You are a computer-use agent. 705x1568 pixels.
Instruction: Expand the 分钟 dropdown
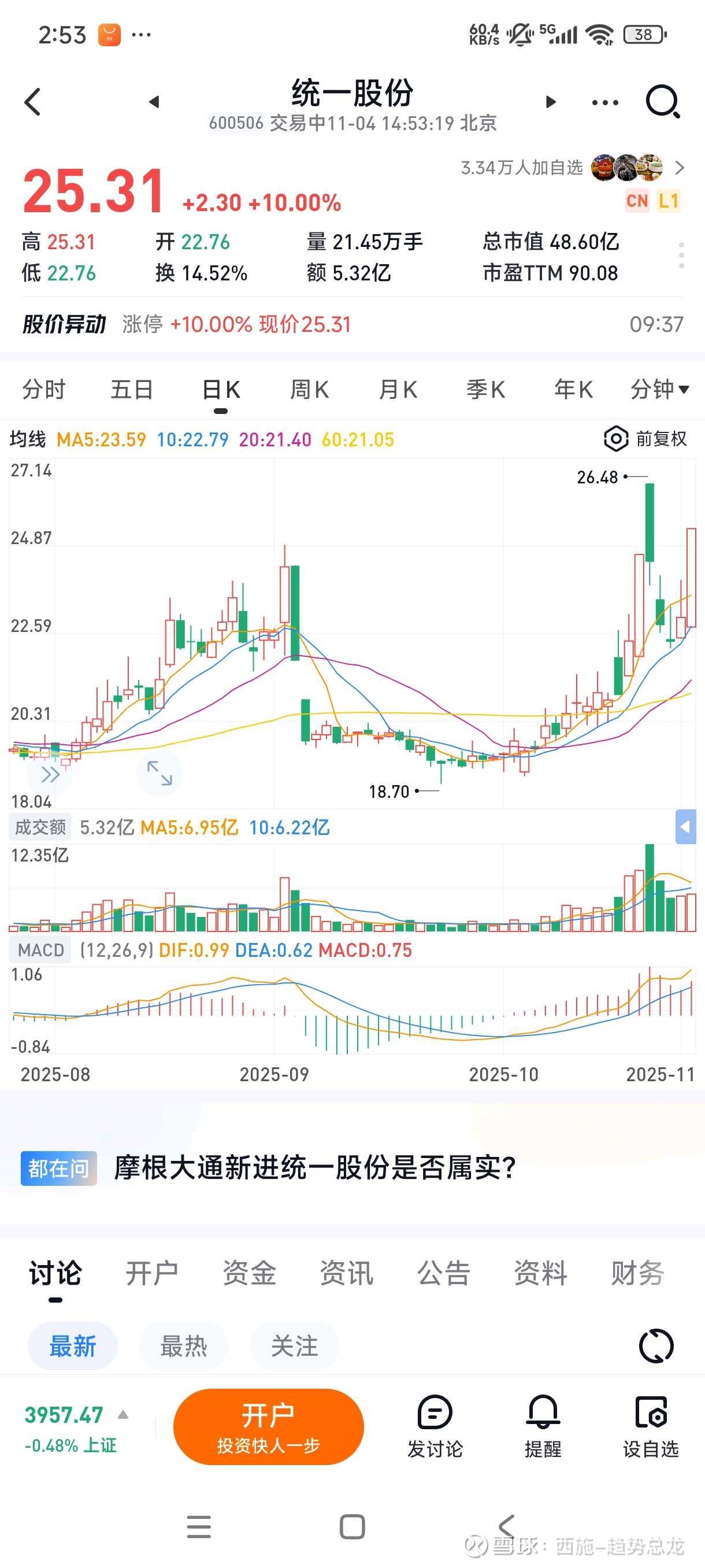[659, 390]
